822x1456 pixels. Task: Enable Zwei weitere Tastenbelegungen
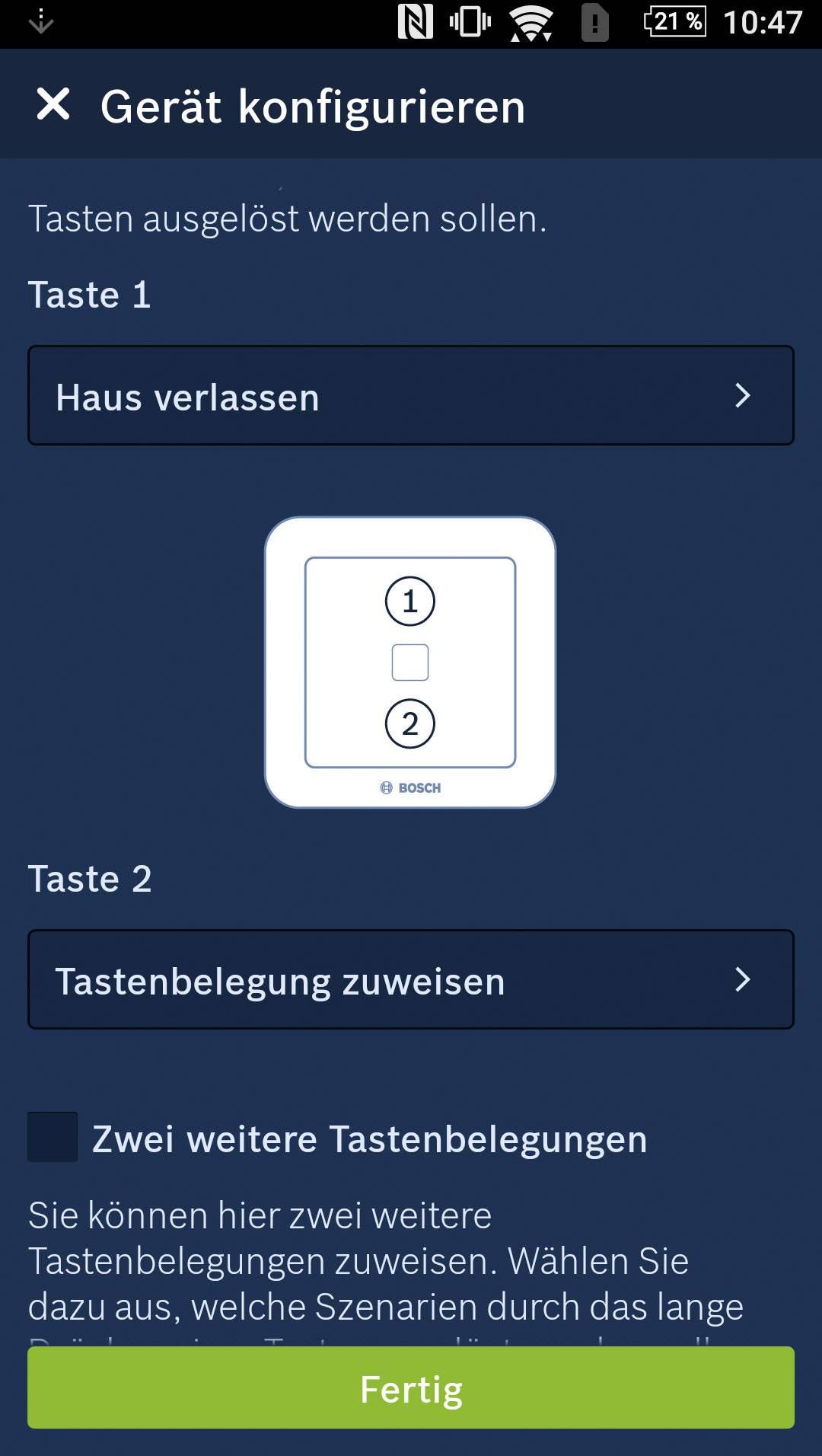pos(50,1138)
